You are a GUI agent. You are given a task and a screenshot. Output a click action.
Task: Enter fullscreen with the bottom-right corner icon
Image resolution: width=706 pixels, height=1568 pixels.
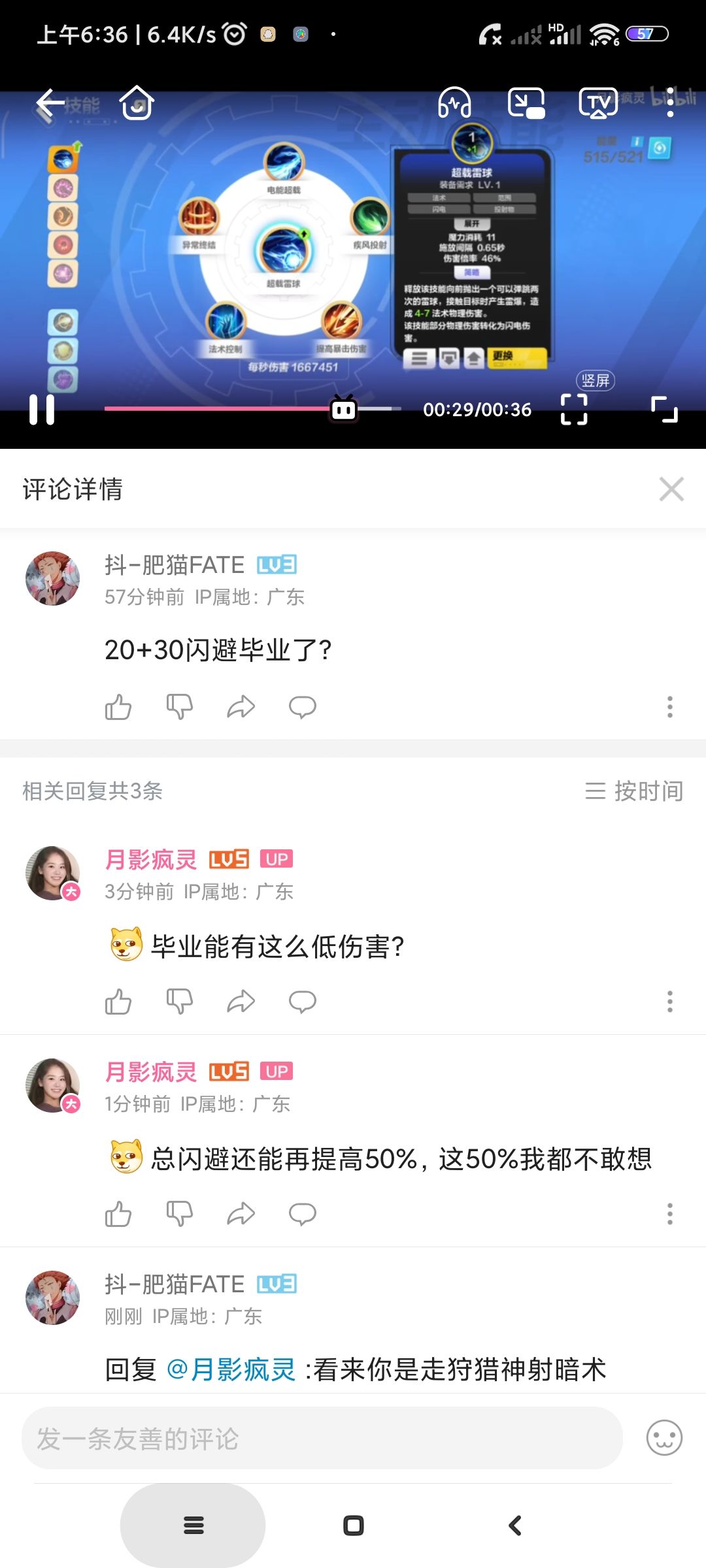[x=665, y=410]
